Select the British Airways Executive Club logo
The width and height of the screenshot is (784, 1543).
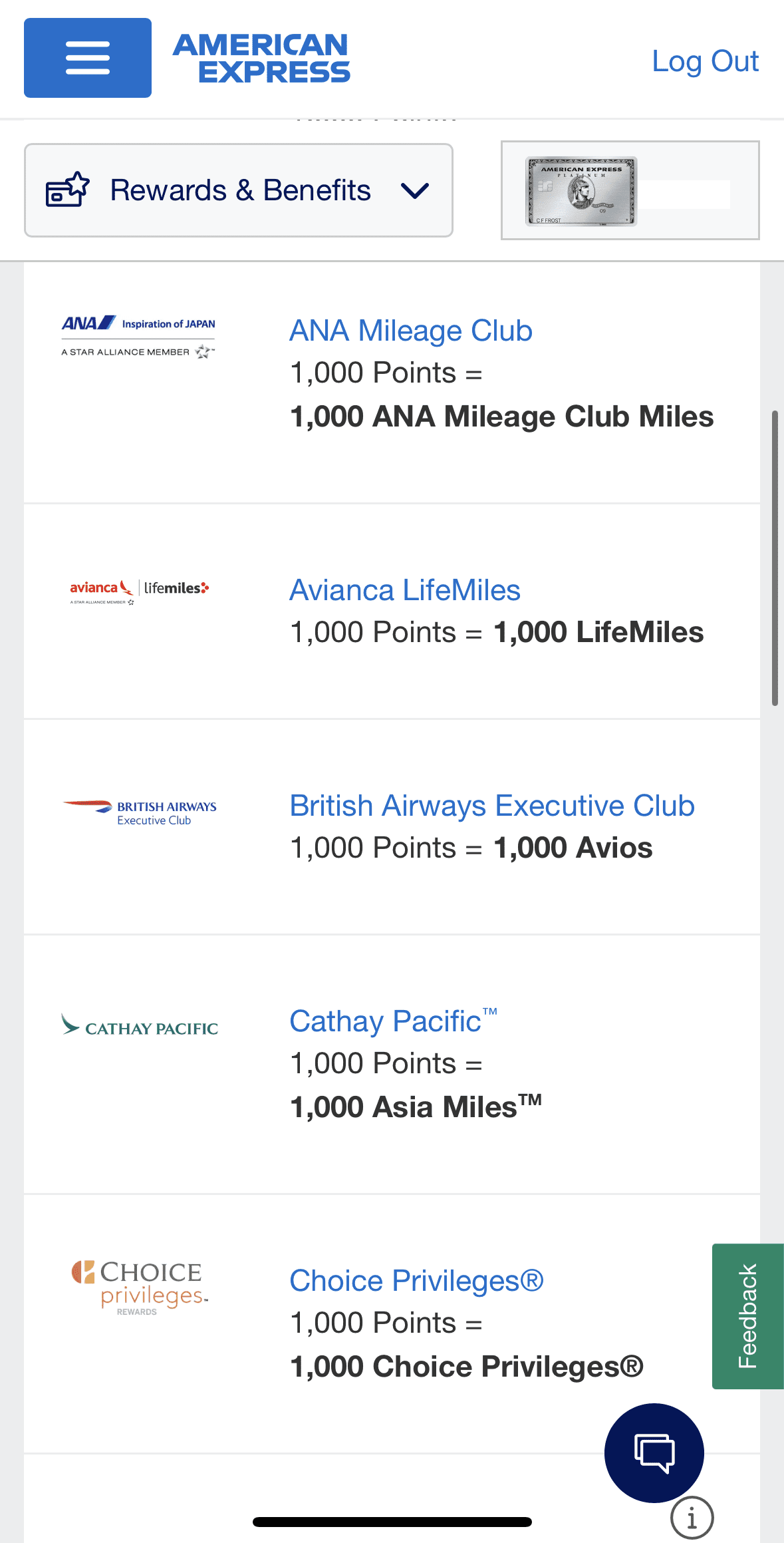(x=138, y=810)
